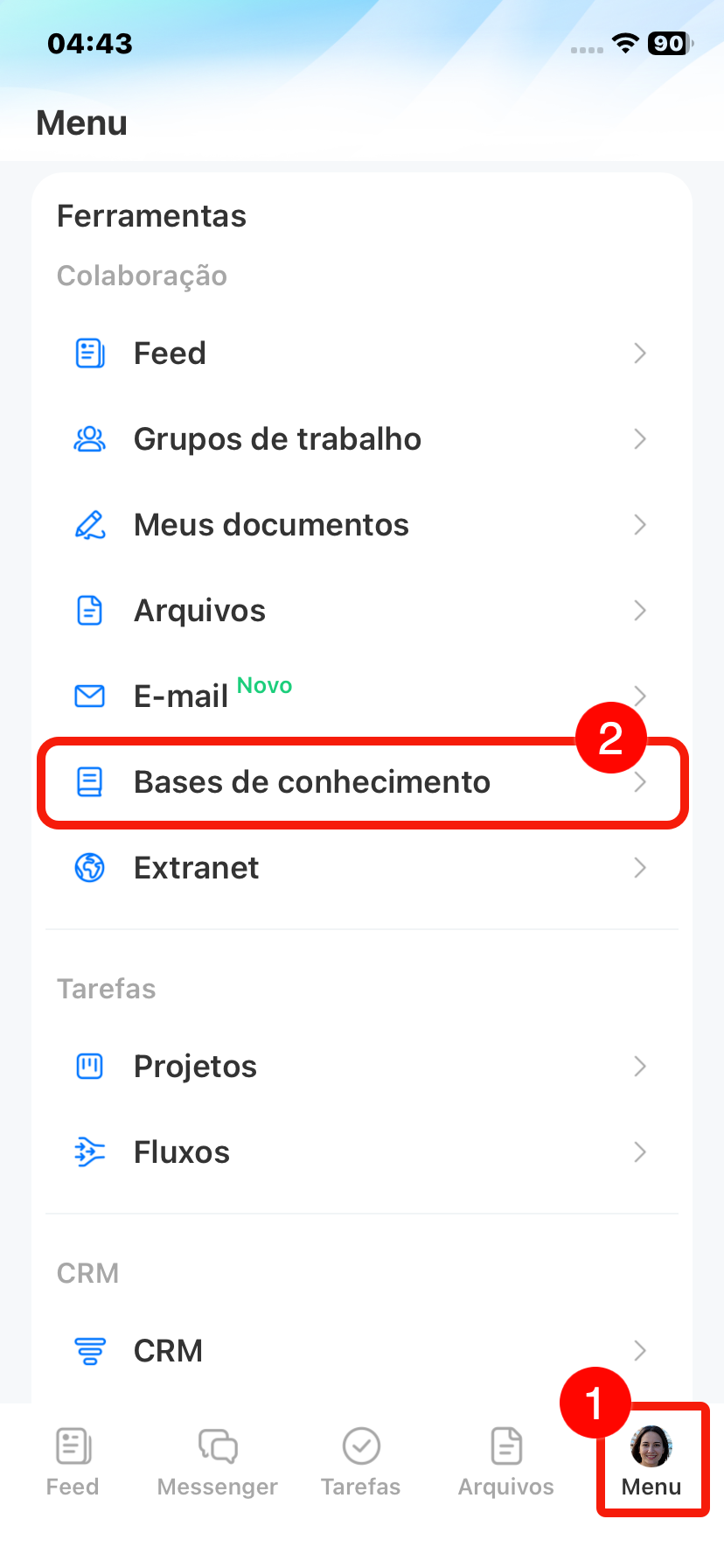The width and height of the screenshot is (724, 1568).
Task: Switch to the Tarefas tab
Action: [360, 1462]
